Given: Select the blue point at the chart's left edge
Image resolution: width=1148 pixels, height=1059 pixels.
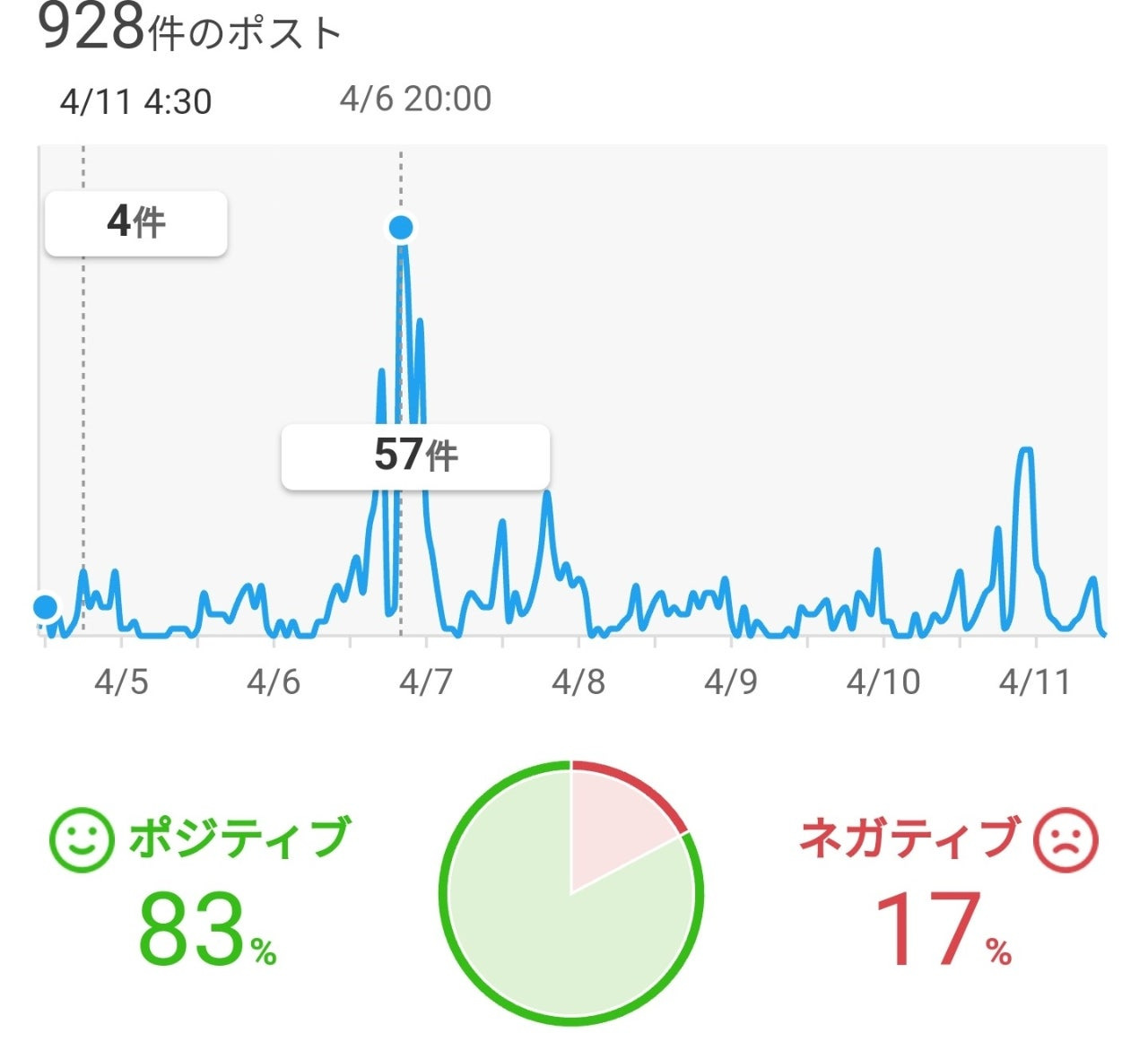Looking at the screenshot, I should [x=45, y=607].
